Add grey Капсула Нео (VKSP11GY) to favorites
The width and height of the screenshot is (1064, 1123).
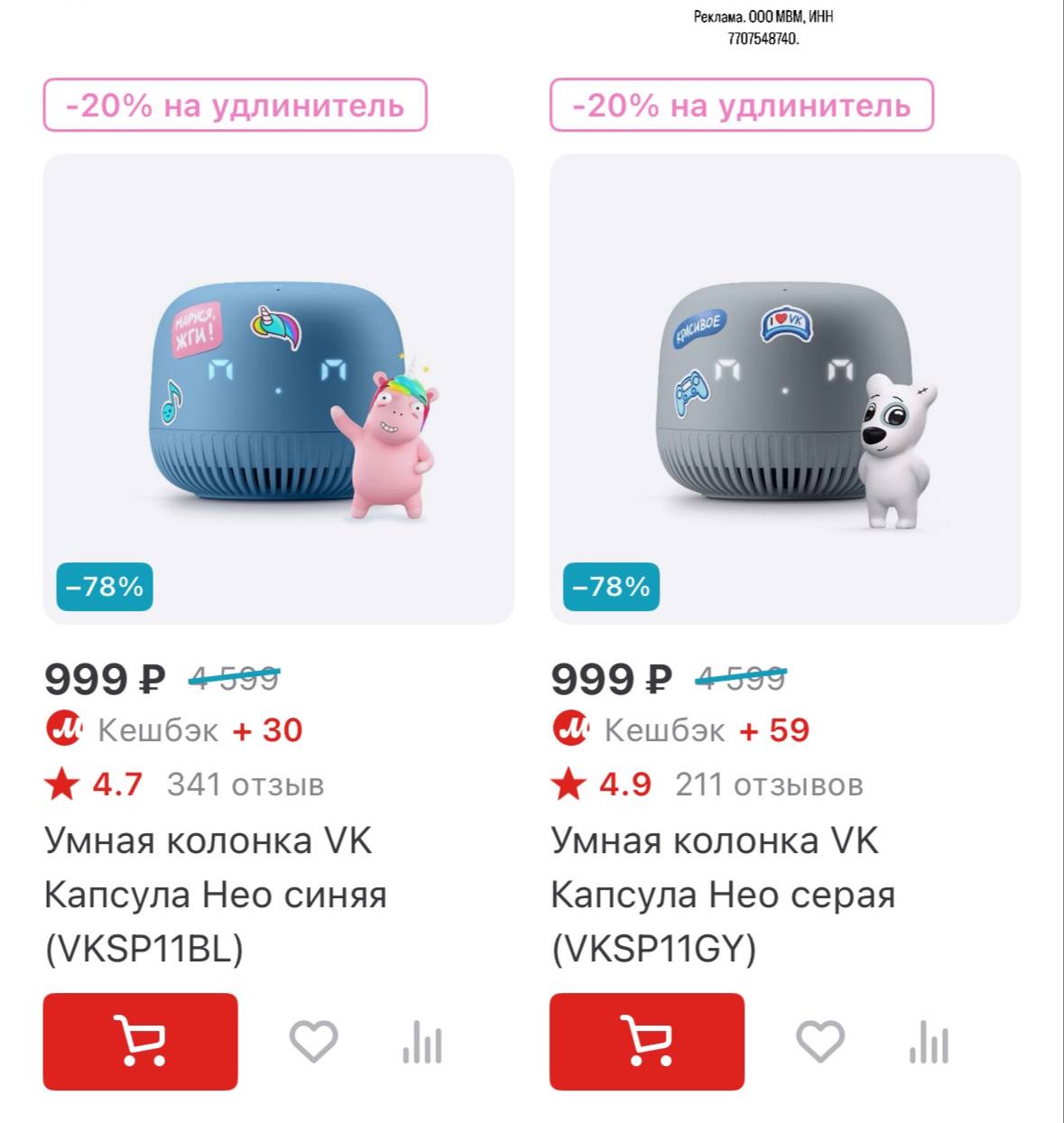tap(819, 1042)
